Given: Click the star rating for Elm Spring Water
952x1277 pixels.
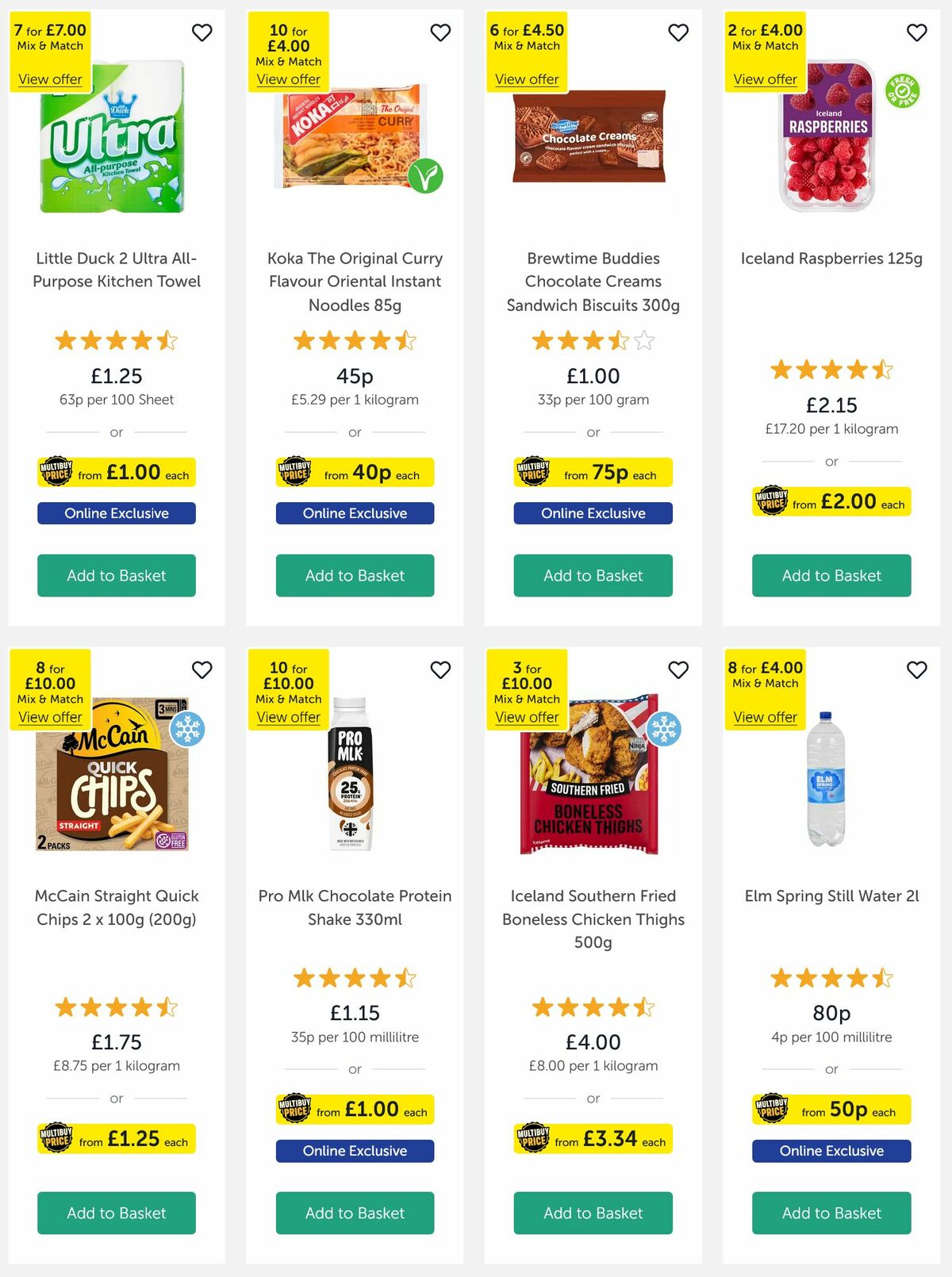Looking at the screenshot, I should 831,978.
